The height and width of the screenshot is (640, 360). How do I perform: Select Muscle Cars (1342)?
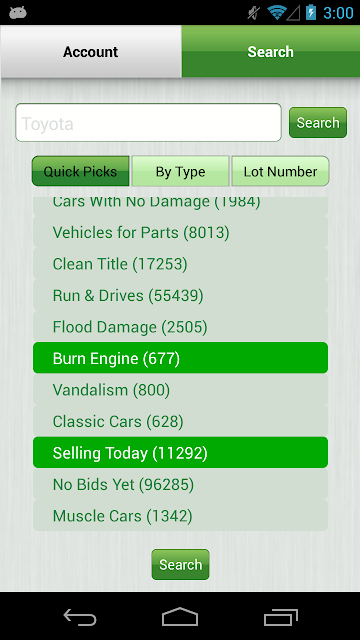click(x=180, y=516)
